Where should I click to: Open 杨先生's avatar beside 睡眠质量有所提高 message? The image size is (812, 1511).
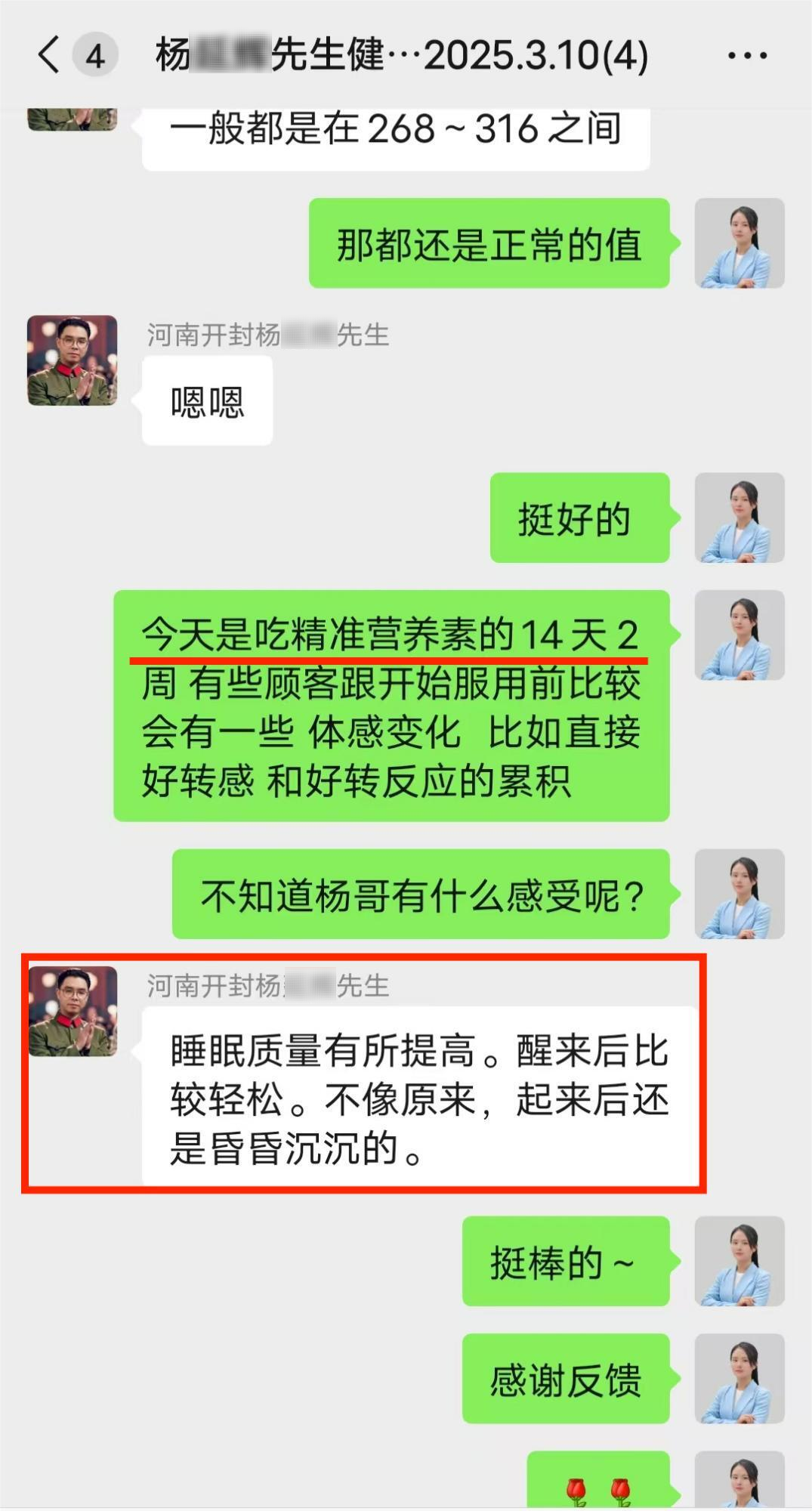(73, 1011)
